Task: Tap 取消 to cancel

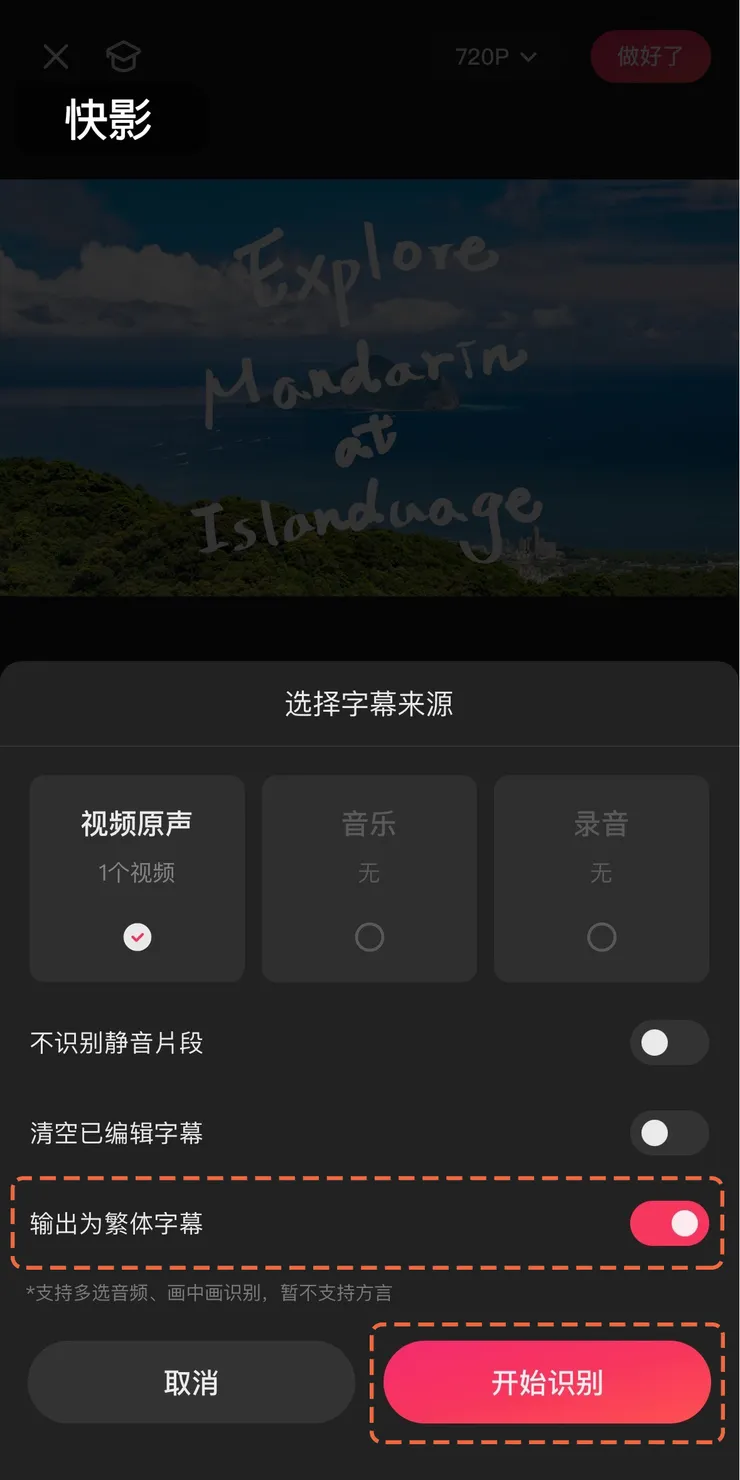Action: click(x=190, y=1382)
